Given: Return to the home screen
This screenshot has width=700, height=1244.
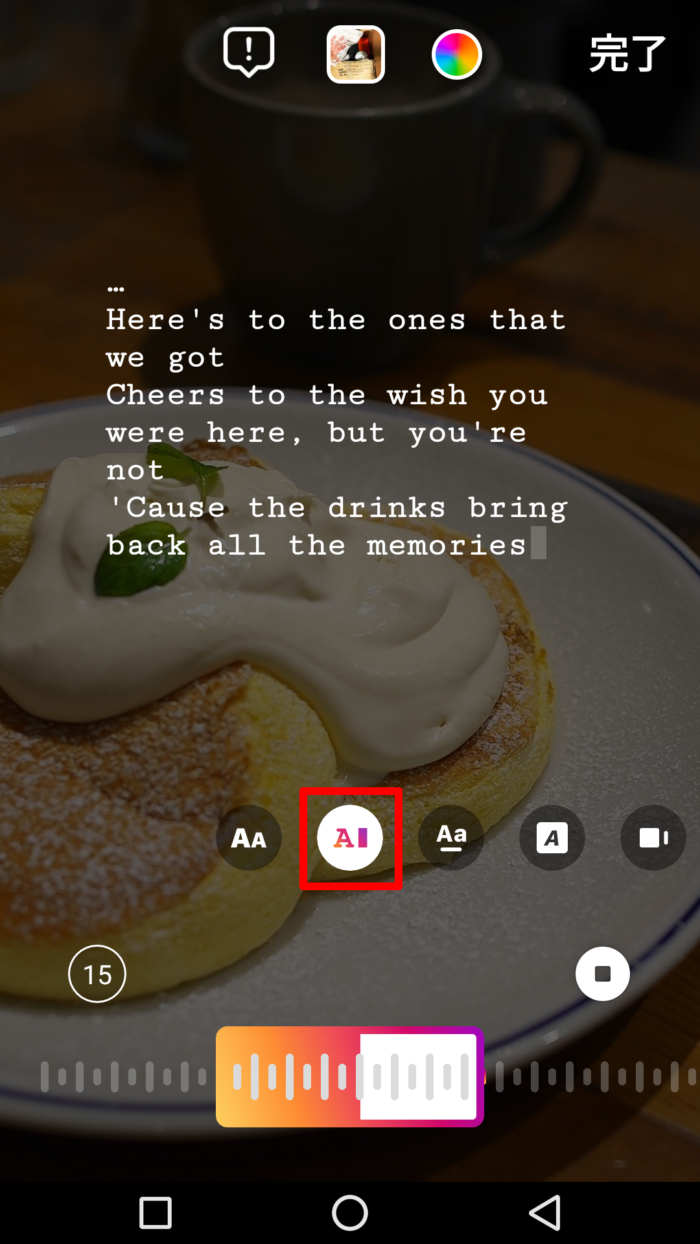Looking at the screenshot, I should coord(350,1213).
